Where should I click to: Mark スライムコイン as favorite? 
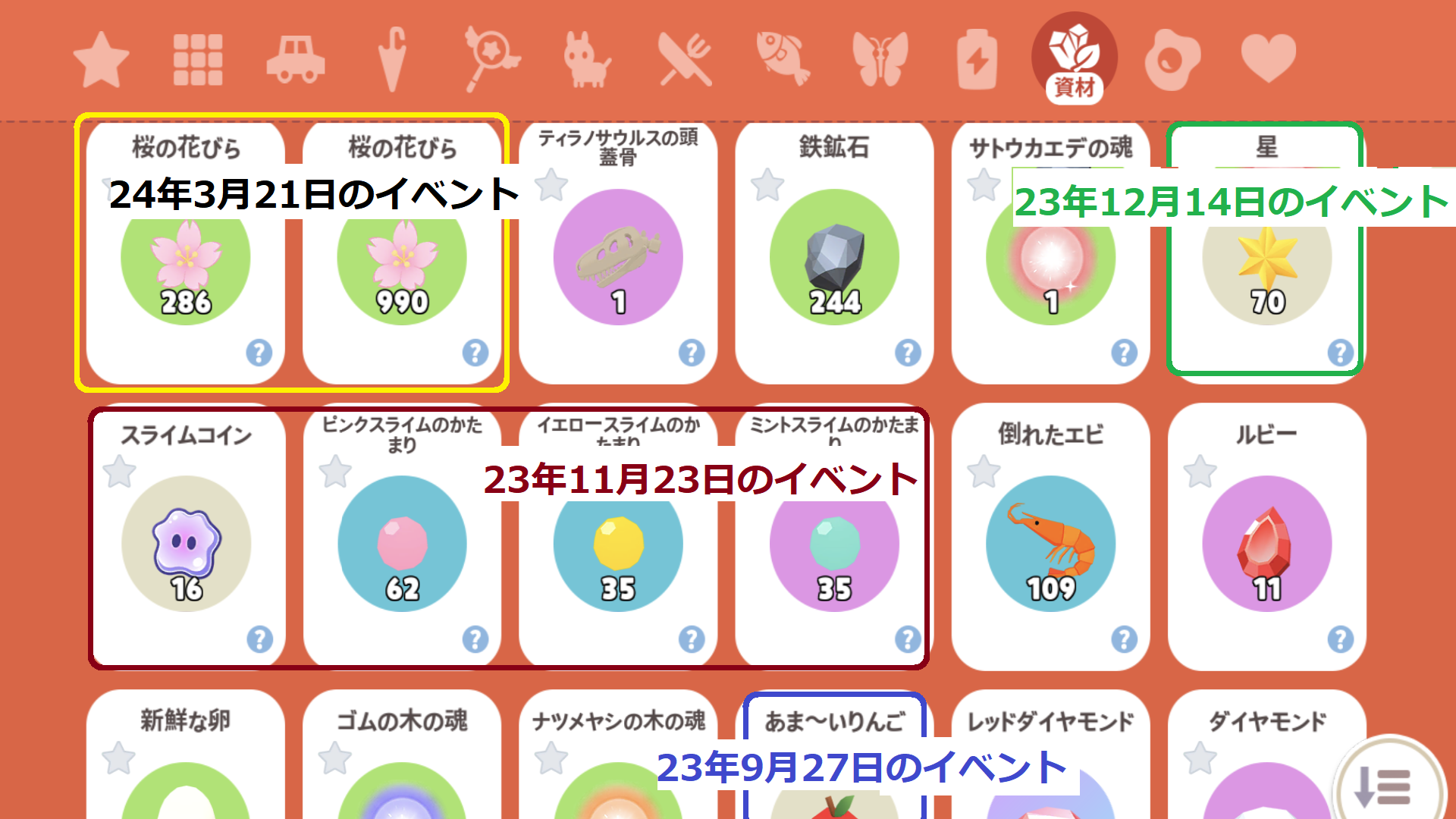[119, 472]
